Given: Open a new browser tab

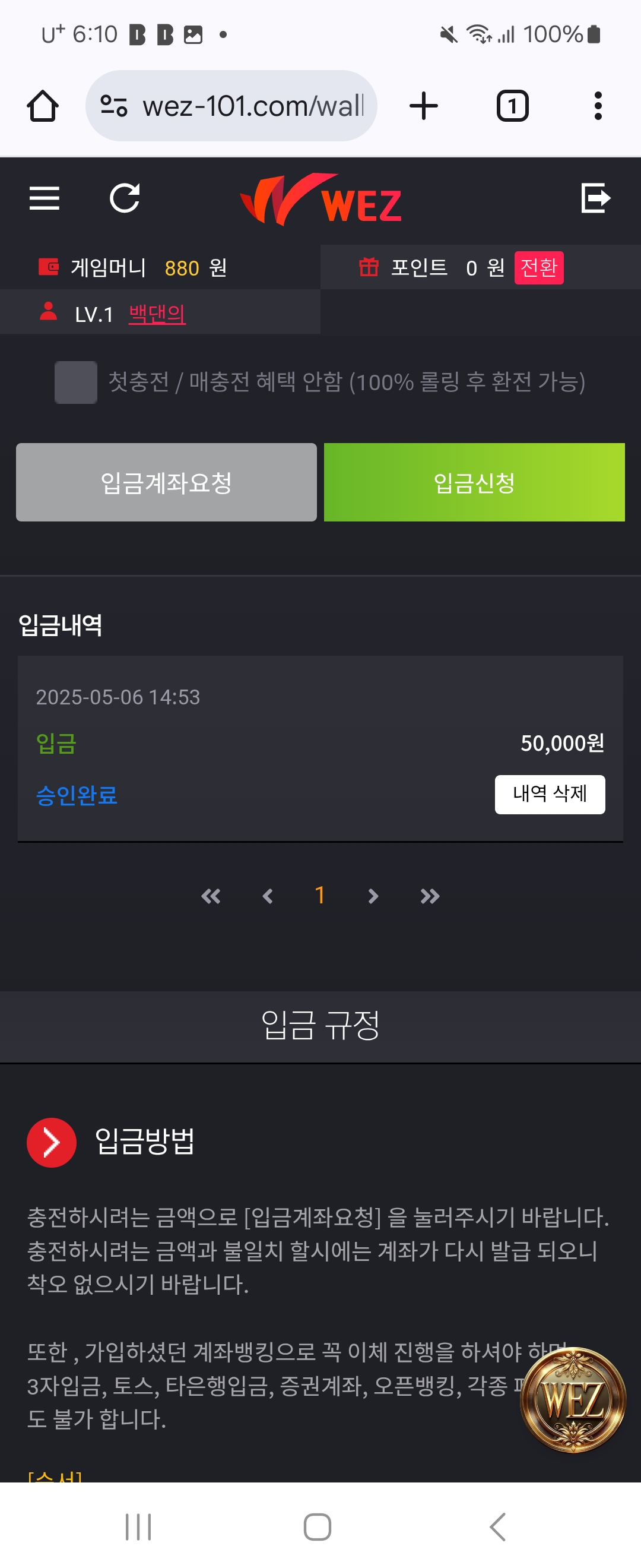Looking at the screenshot, I should 424,106.
